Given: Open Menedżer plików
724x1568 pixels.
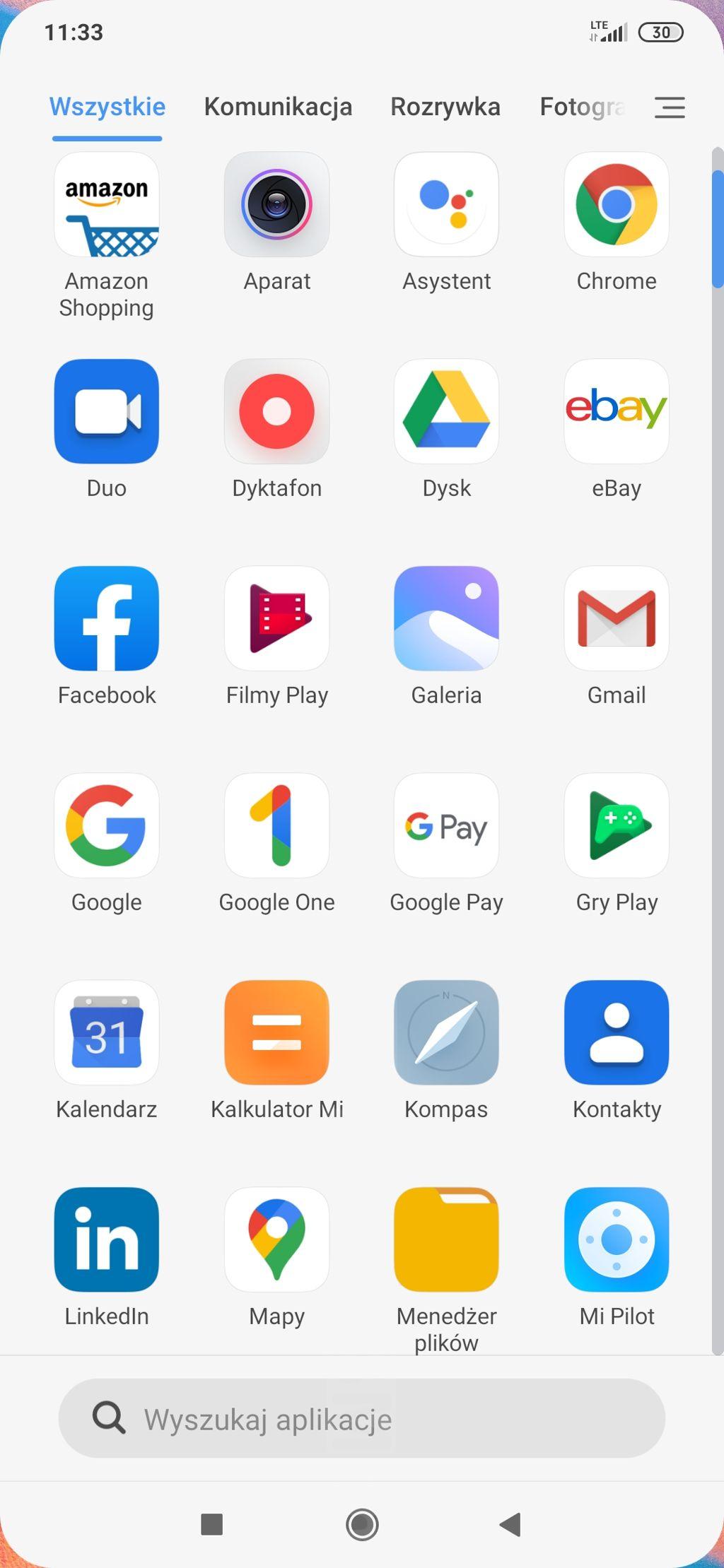Looking at the screenshot, I should [x=446, y=1239].
